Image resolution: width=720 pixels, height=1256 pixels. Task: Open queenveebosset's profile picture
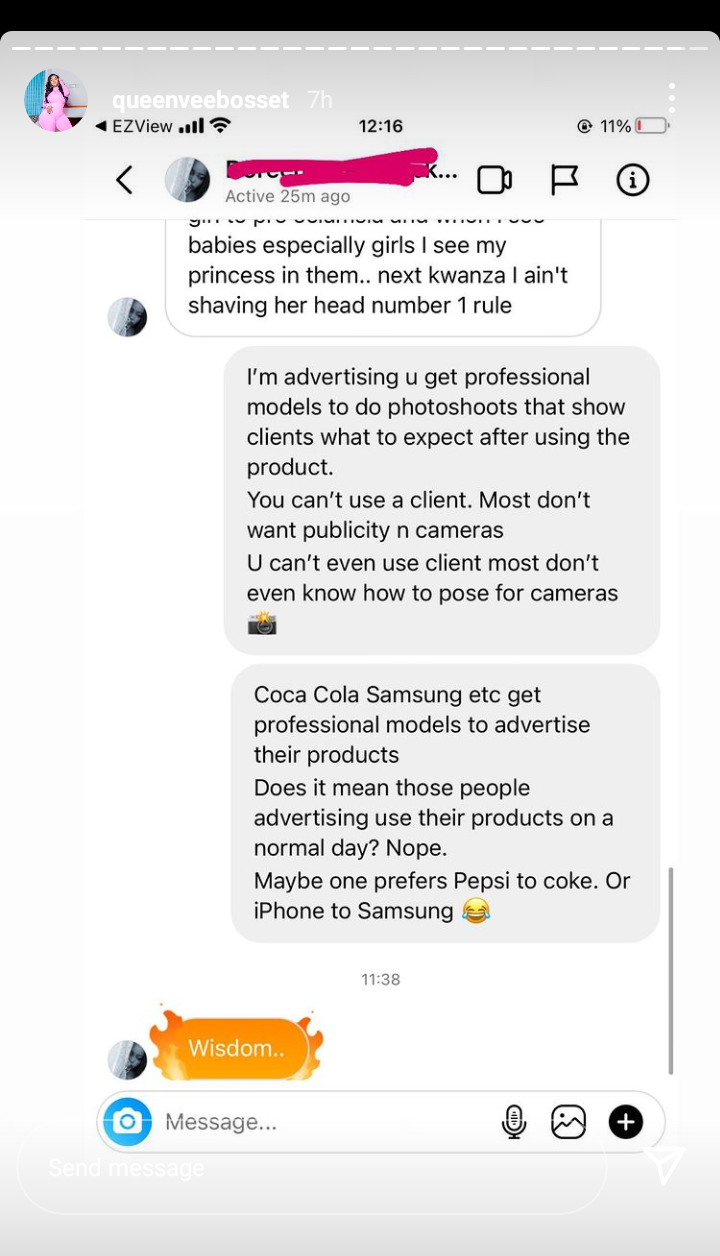(55, 100)
